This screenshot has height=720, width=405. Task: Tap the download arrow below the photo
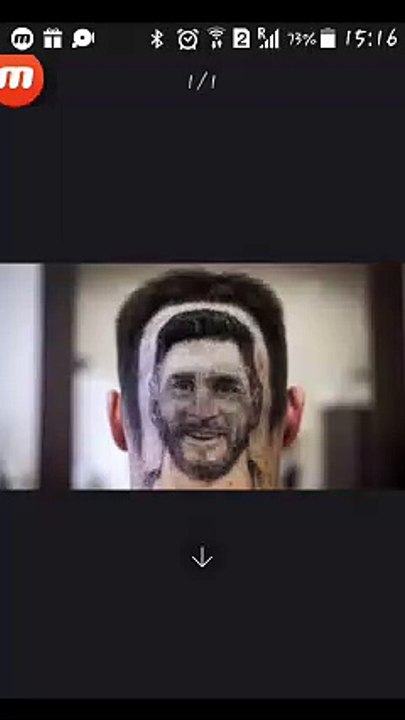point(202,558)
